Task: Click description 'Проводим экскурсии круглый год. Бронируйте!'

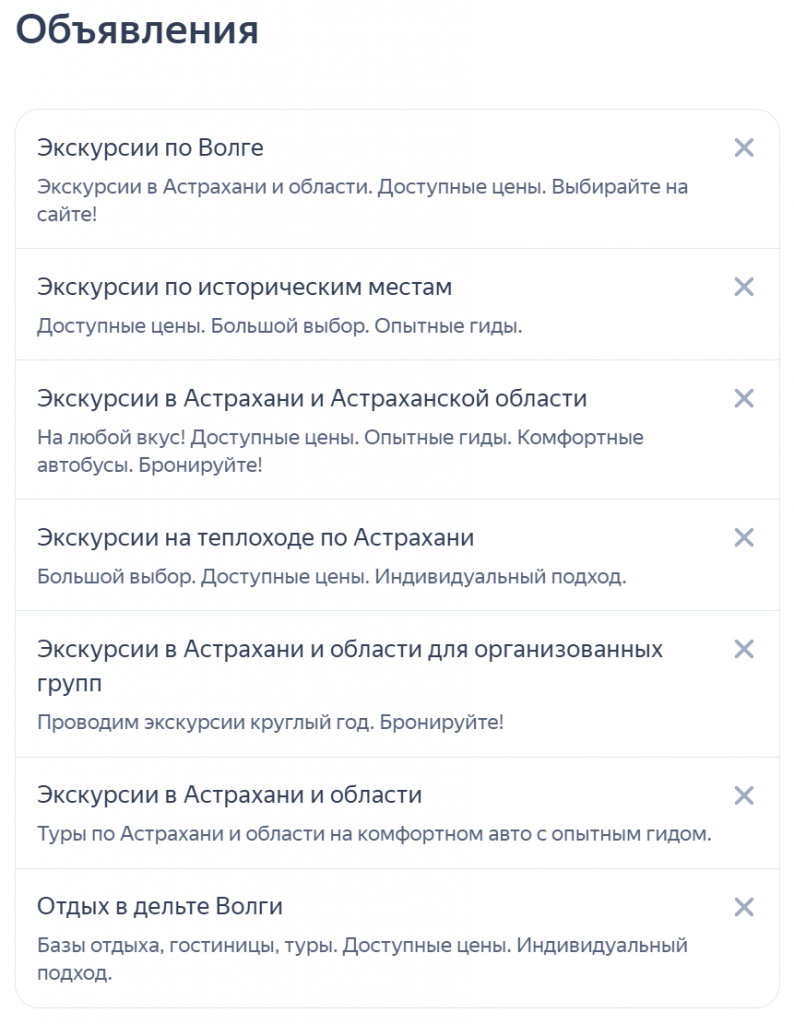Action: 272,720
